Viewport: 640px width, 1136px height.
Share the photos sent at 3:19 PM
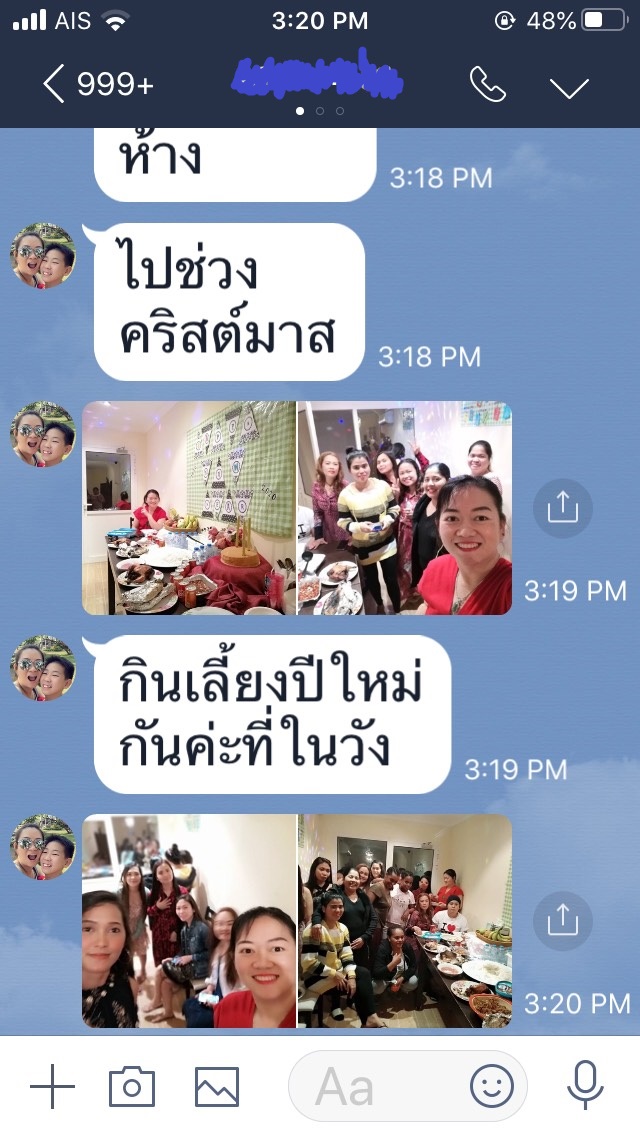tap(562, 509)
